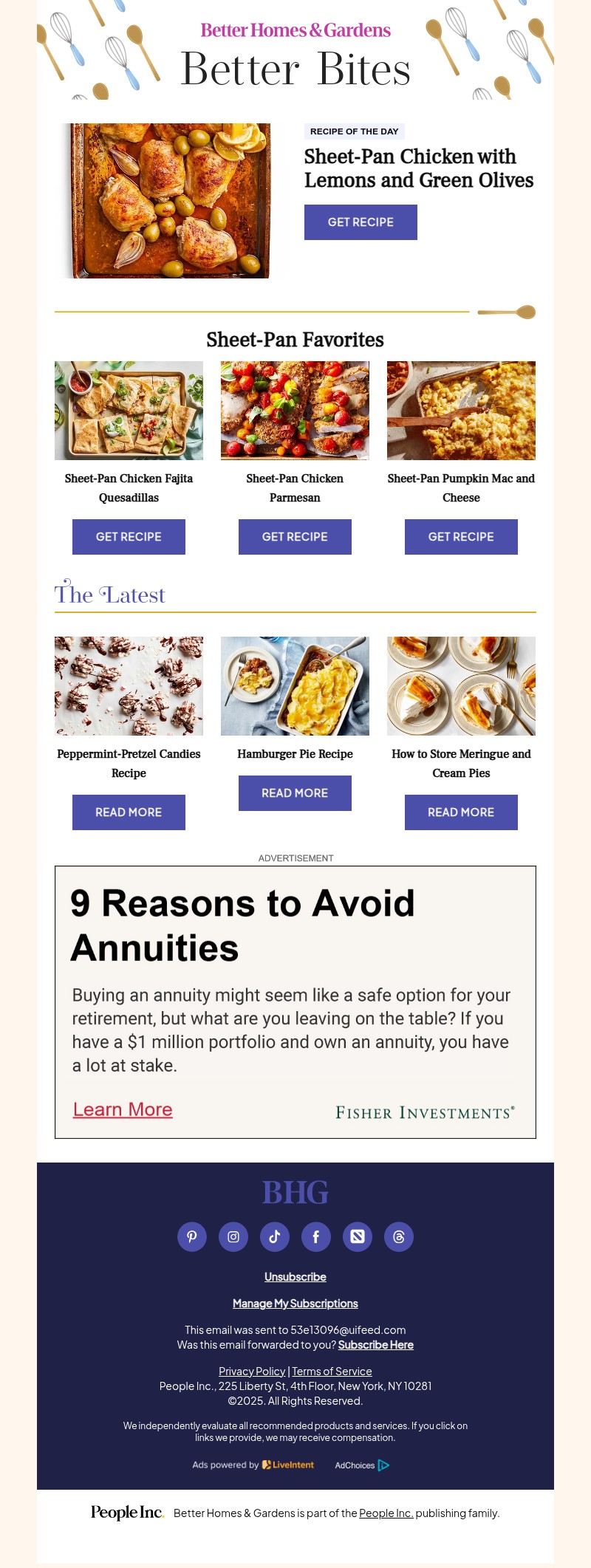Read more about the Hamburger Pie Recipe
Image resolution: width=591 pixels, height=1568 pixels.
pyautogui.click(x=295, y=792)
